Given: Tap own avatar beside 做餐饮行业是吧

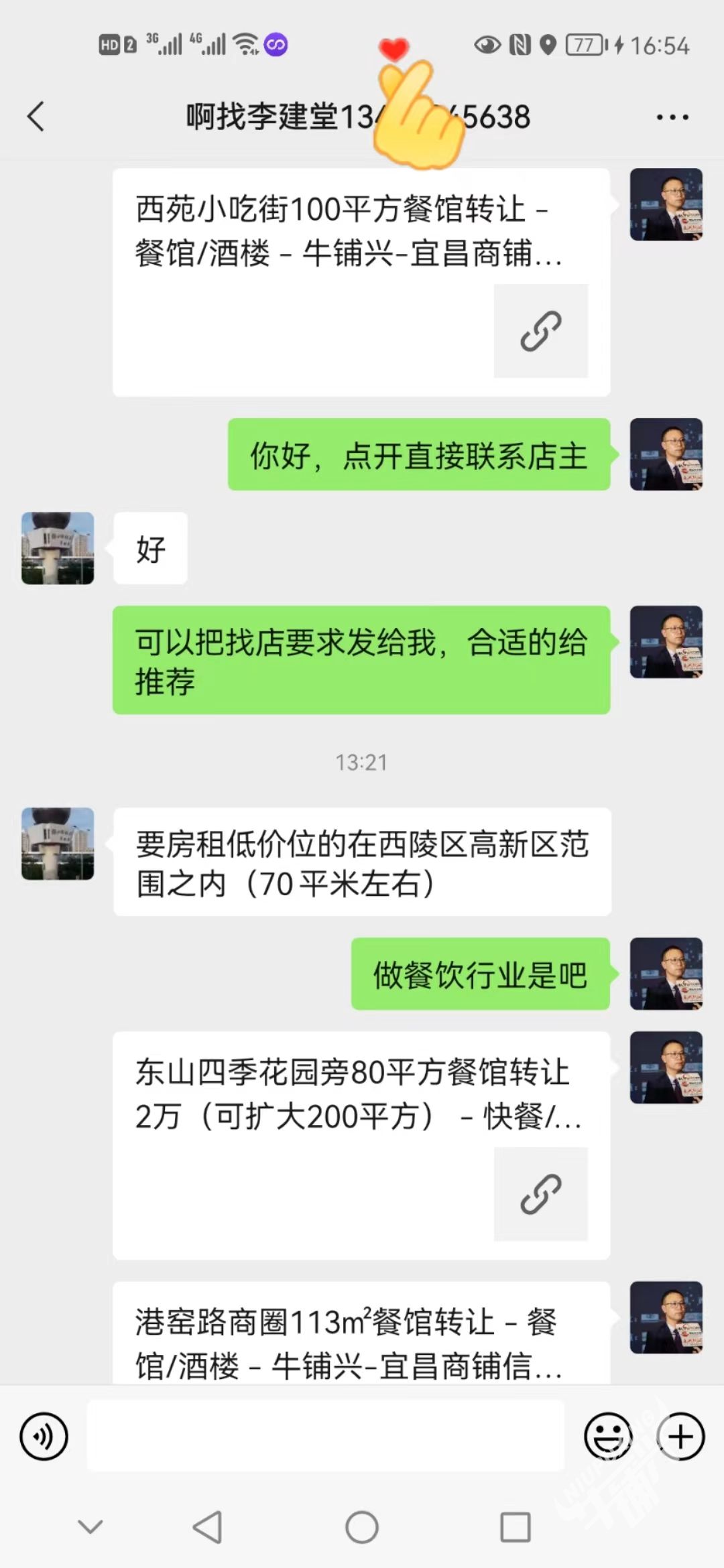Looking at the screenshot, I should click(x=666, y=974).
